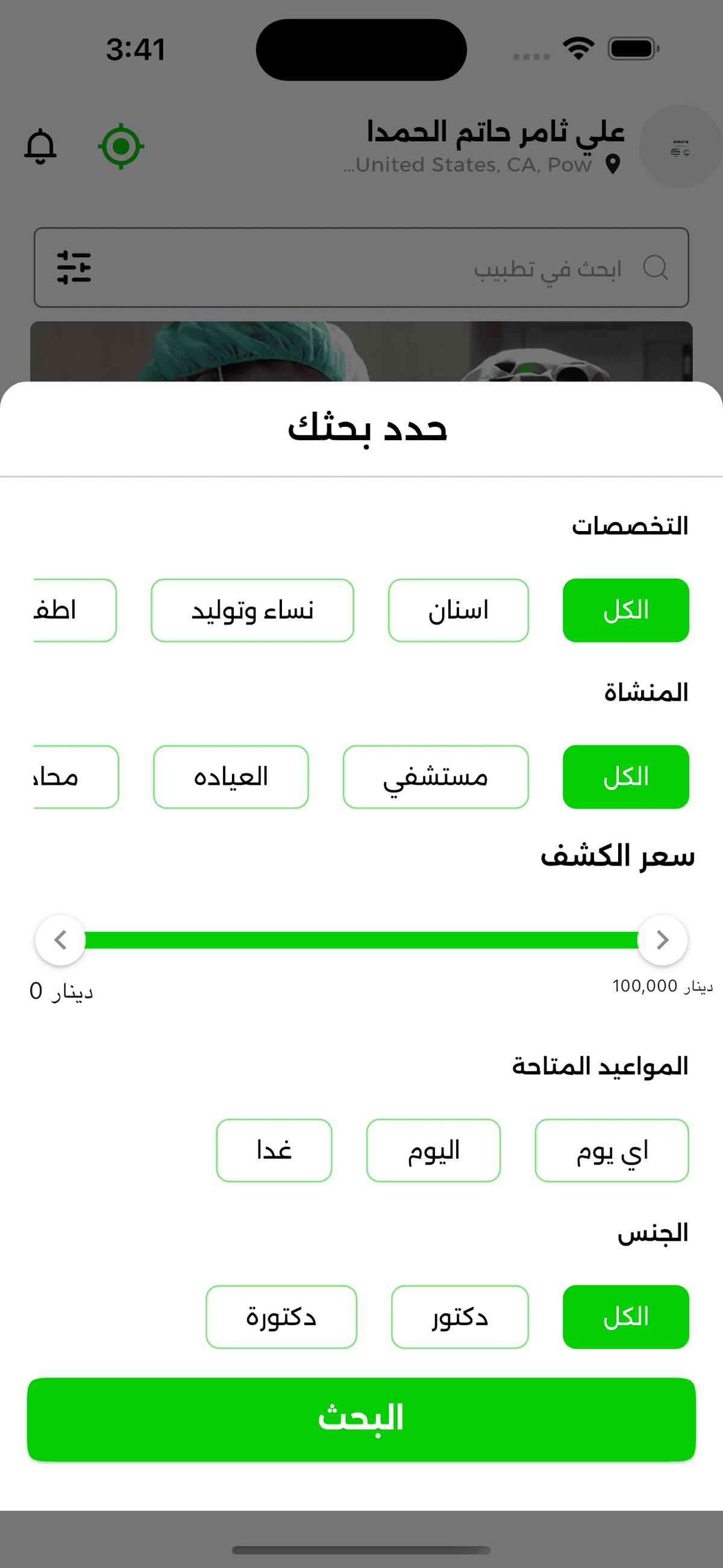Filter gender by دكتورة

[x=281, y=1317]
